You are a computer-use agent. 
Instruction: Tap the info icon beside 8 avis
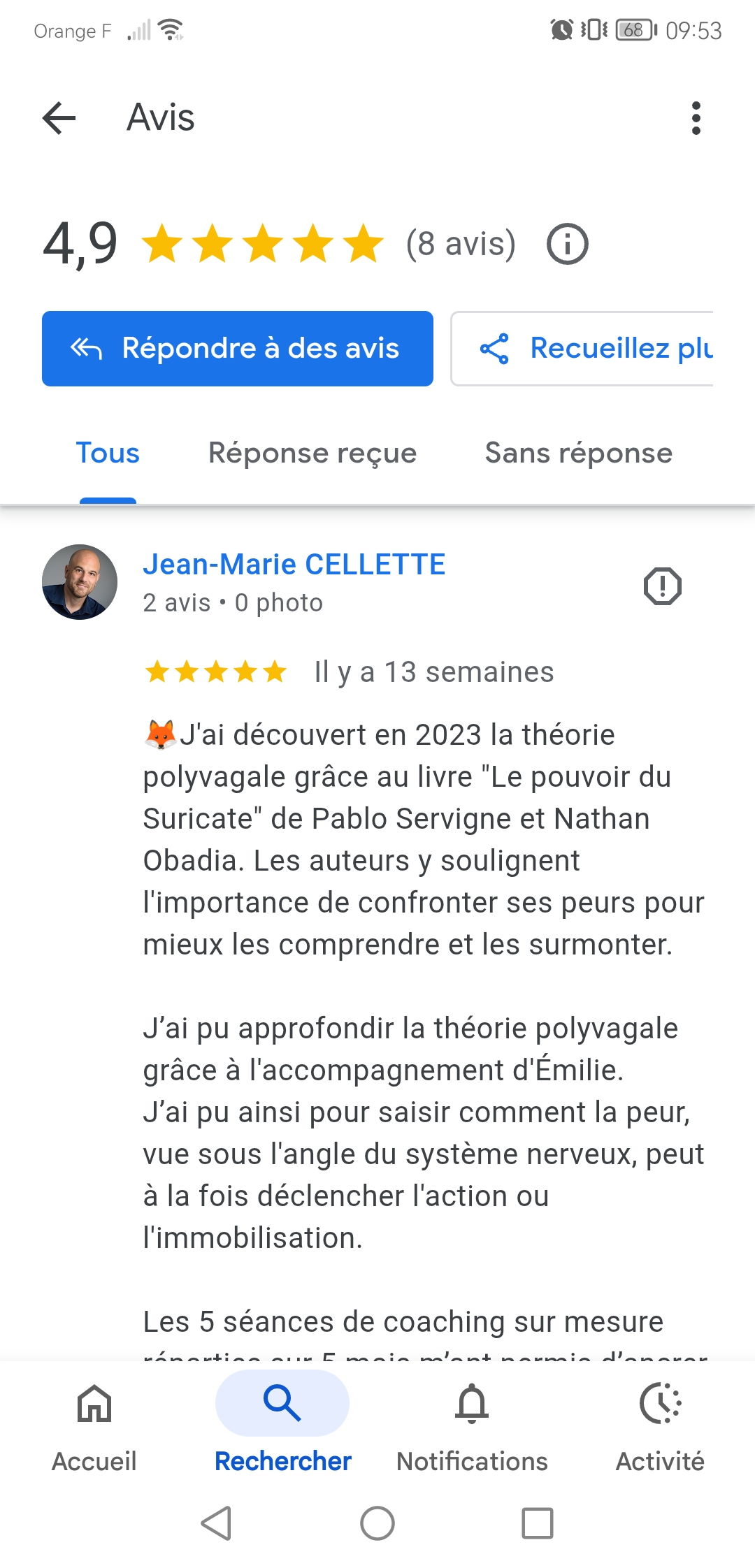pyautogui.click(x=567, y=244)
